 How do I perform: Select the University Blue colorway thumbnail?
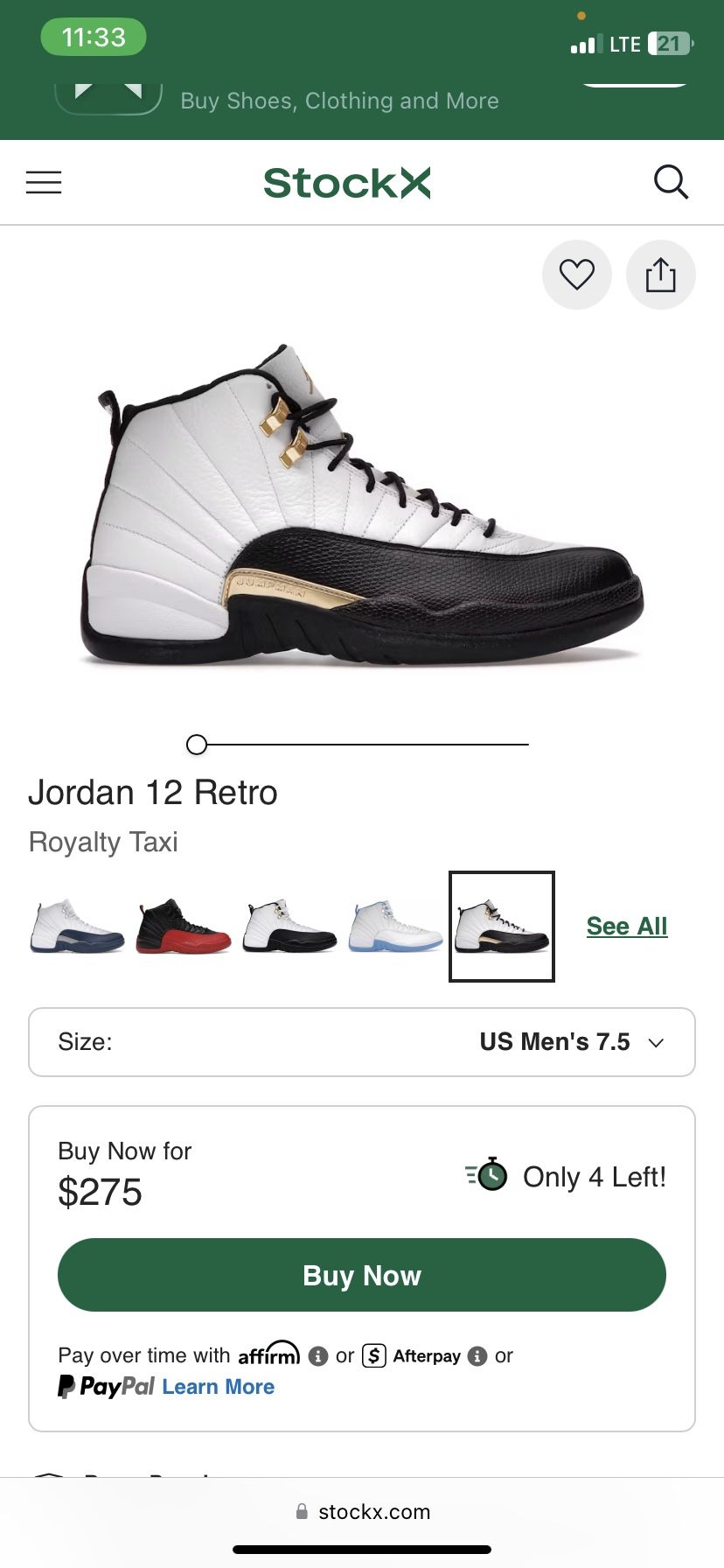tap(394, 927)
